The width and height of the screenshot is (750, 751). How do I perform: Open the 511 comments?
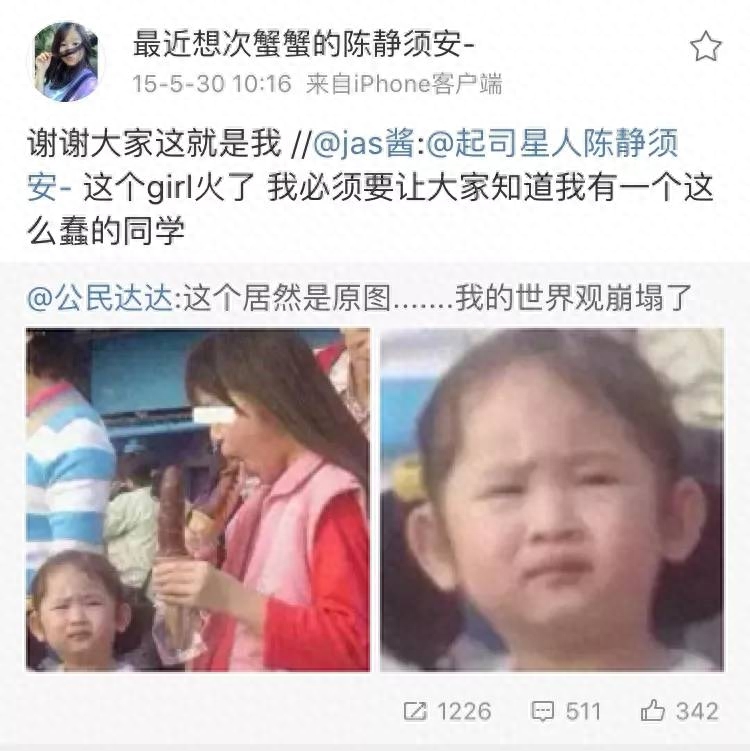[x=567, y=711]
